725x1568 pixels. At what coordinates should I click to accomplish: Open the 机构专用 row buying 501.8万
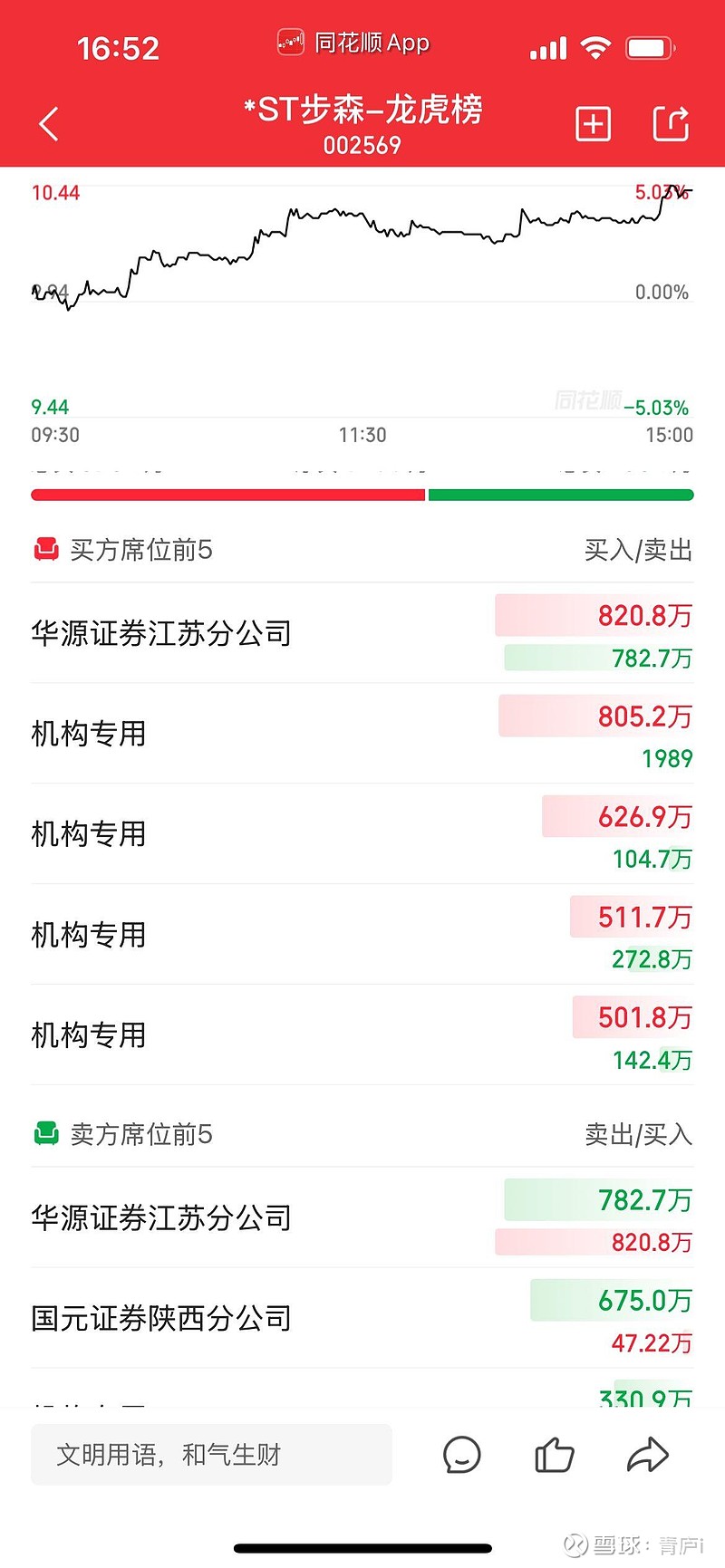click(x=89, y=1035)
